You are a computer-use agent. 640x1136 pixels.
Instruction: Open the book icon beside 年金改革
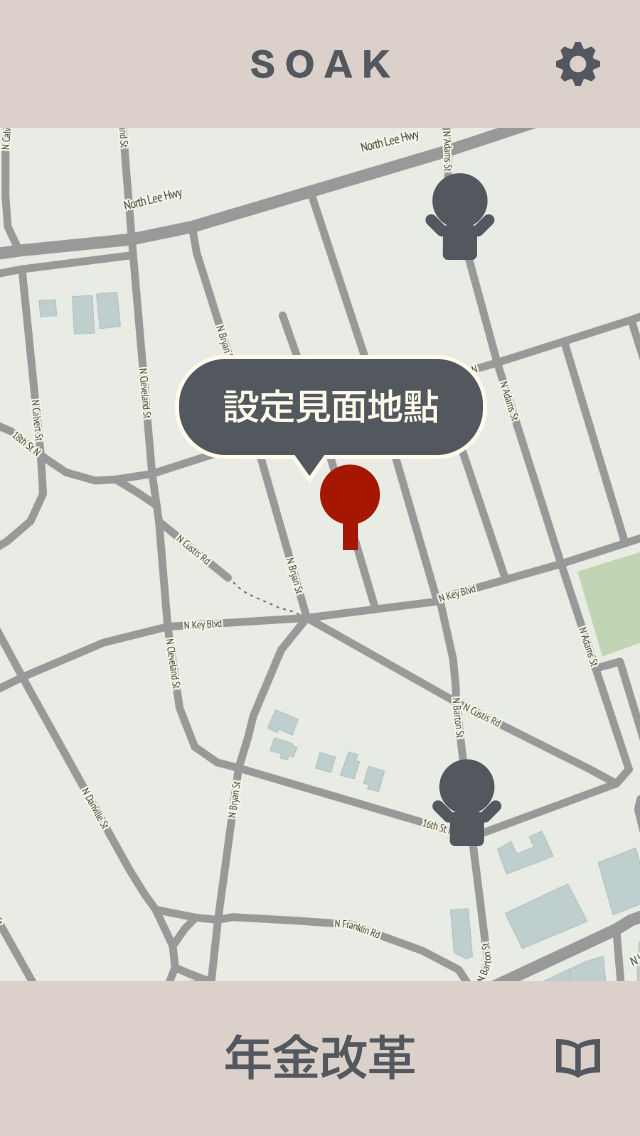coord(578,1057)
